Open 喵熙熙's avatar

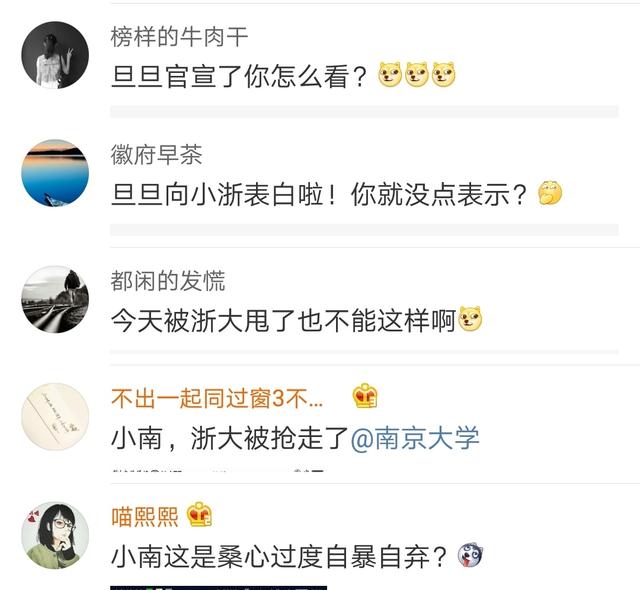pyautogui.click(x=55, y=535)
